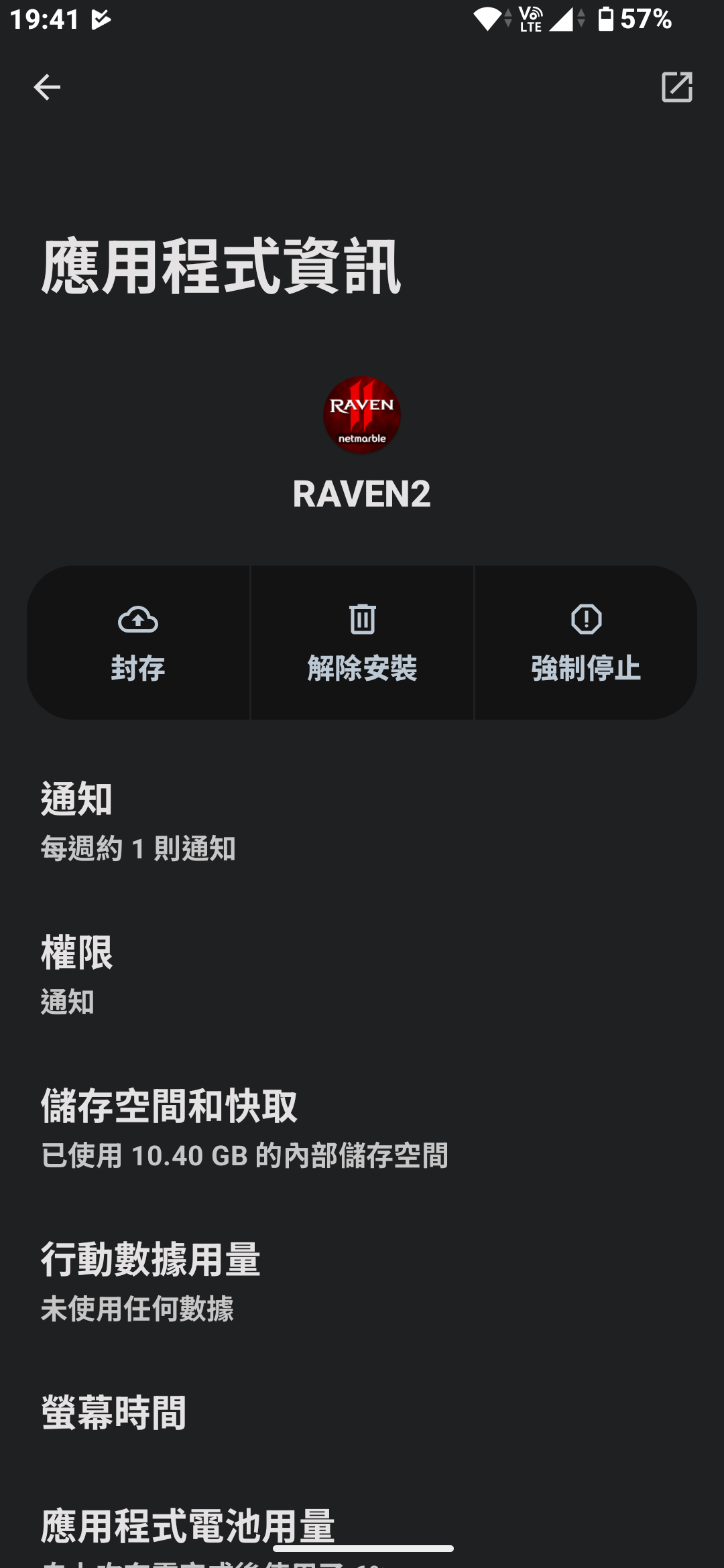This screenshot has height=1568, width=724.
Task: Tap 解除安裝 to uninstall RAVEN2
Action: [362, 643]
